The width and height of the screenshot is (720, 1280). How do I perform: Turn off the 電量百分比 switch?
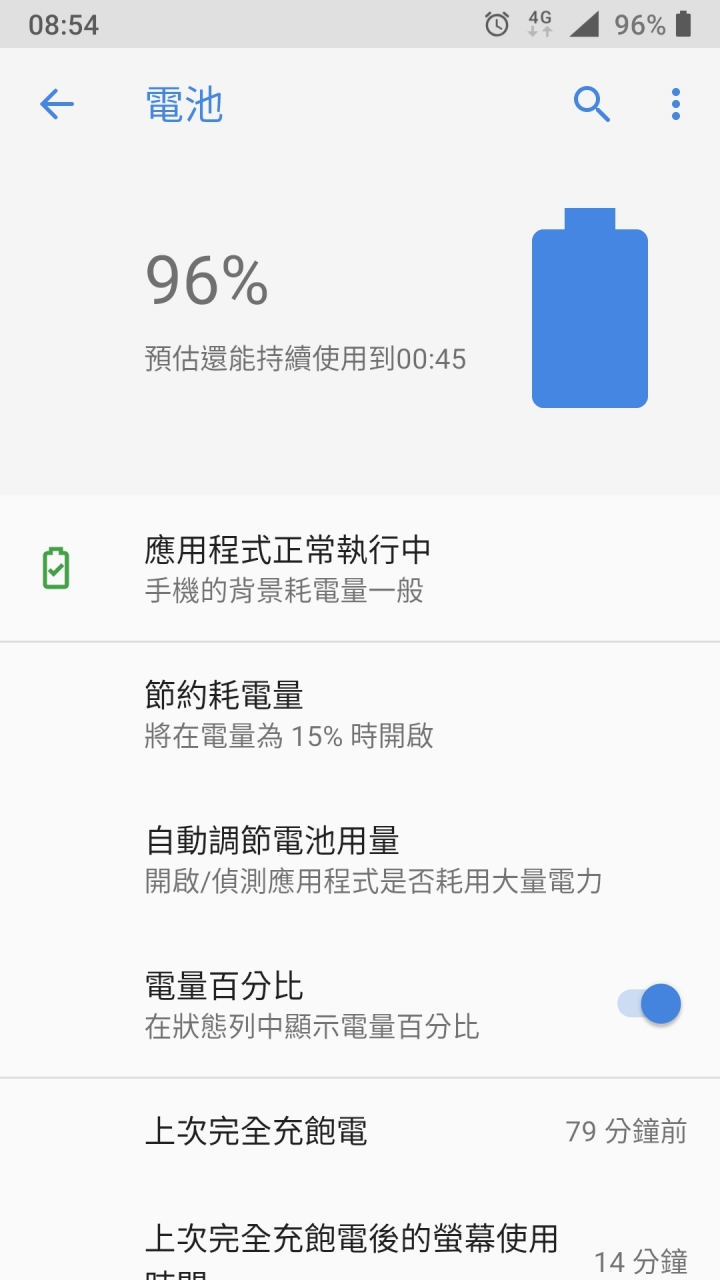(x=650, y=1004)
